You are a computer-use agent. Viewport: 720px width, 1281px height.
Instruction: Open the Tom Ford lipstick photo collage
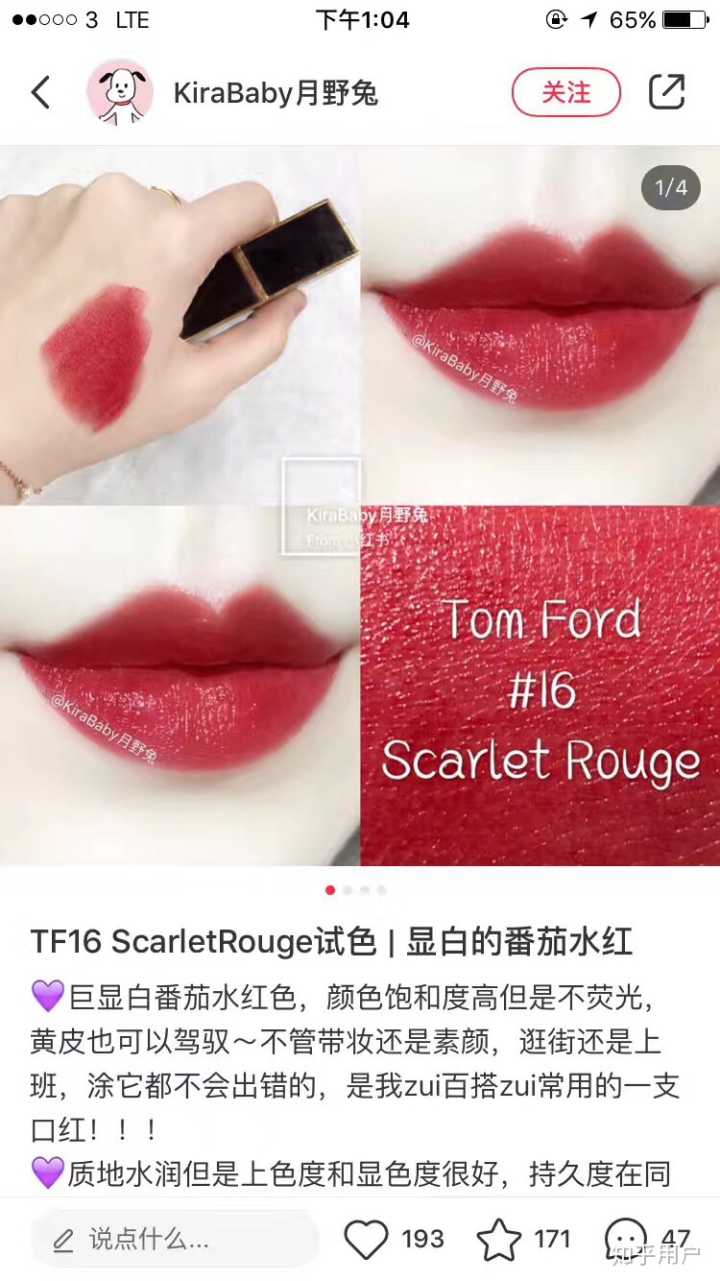point(360,505)
